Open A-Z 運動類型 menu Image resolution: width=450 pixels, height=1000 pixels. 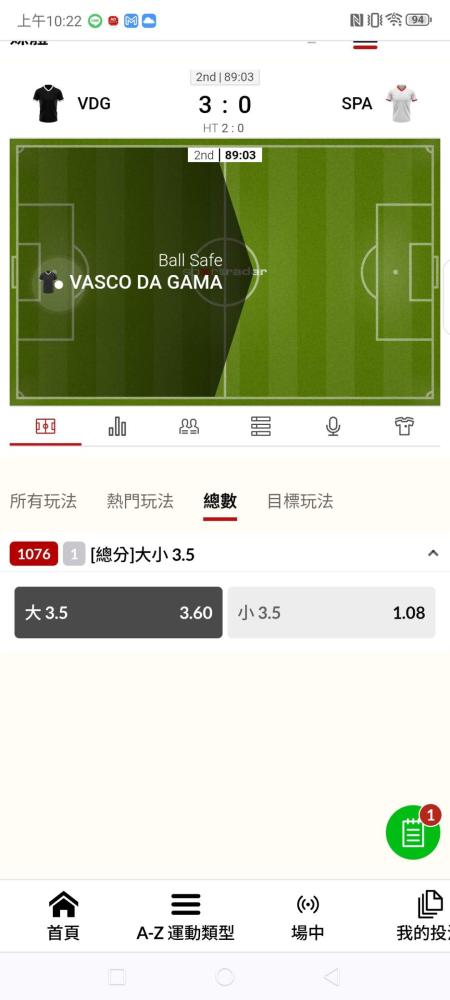(x=185, y=916)
